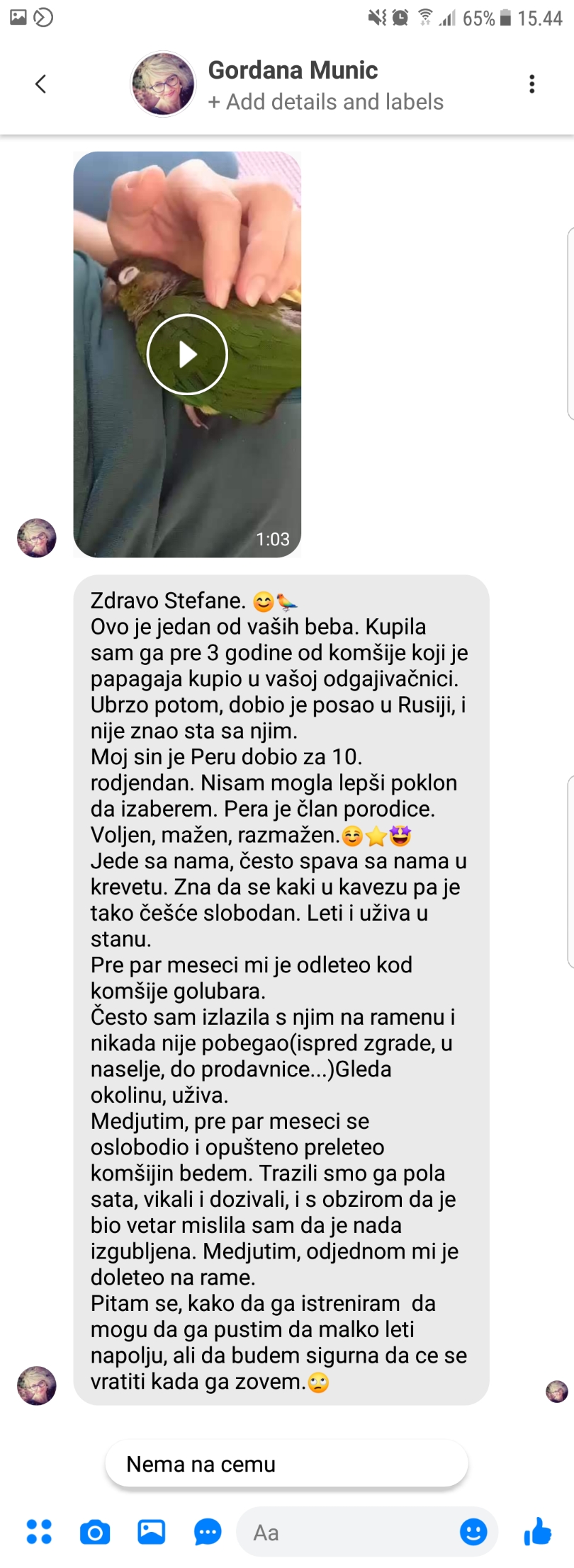Open the four-dot more actions menu
Screen dimensions: 574x1568
pyautogui.click(x=39, y=1532)
